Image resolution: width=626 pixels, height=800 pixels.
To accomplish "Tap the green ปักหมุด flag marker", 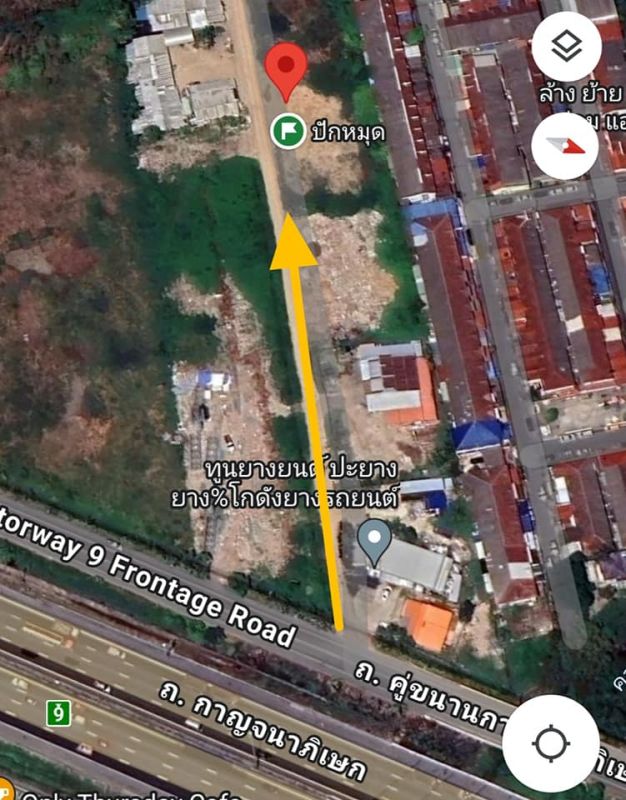I will click(x=290, y=130).
